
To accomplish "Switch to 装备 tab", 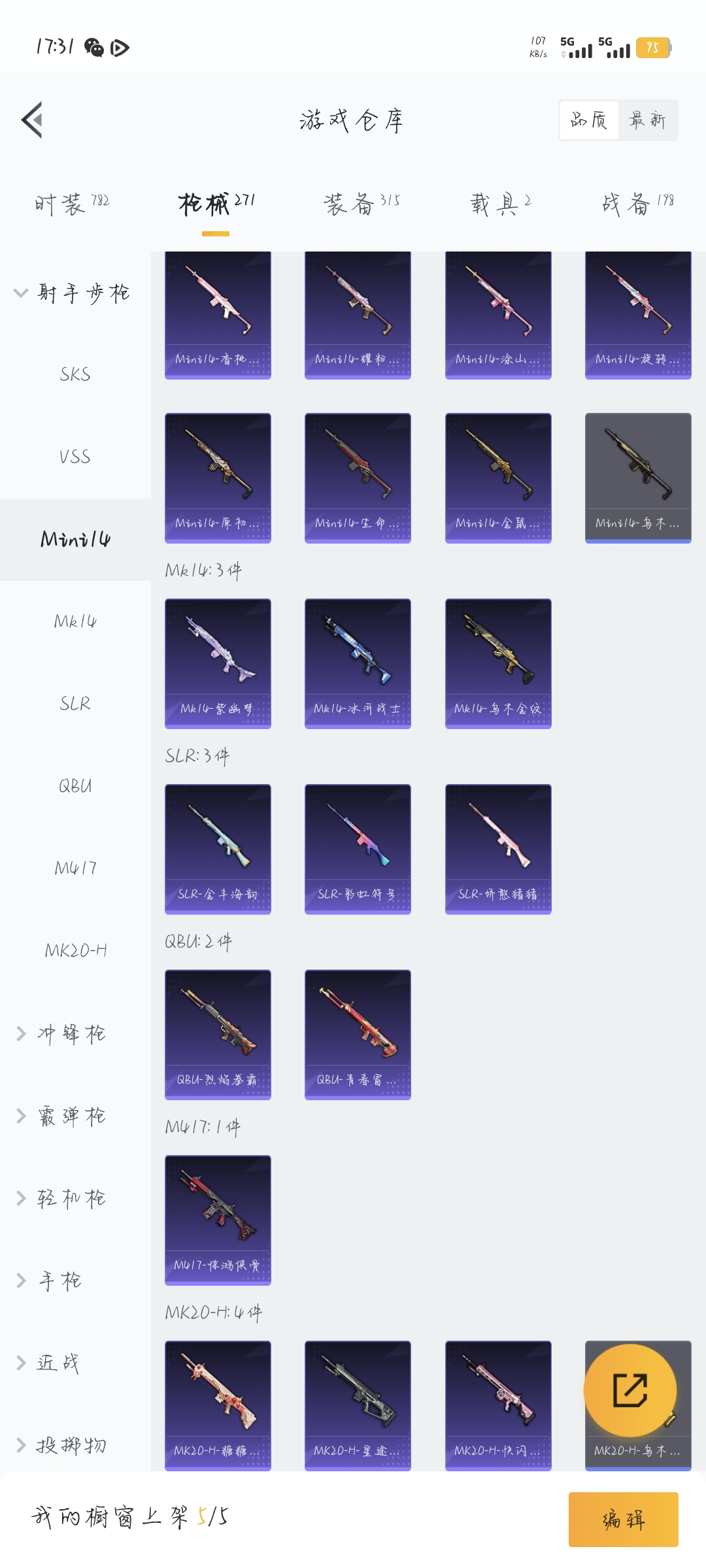I will click(x=361, y=204).
